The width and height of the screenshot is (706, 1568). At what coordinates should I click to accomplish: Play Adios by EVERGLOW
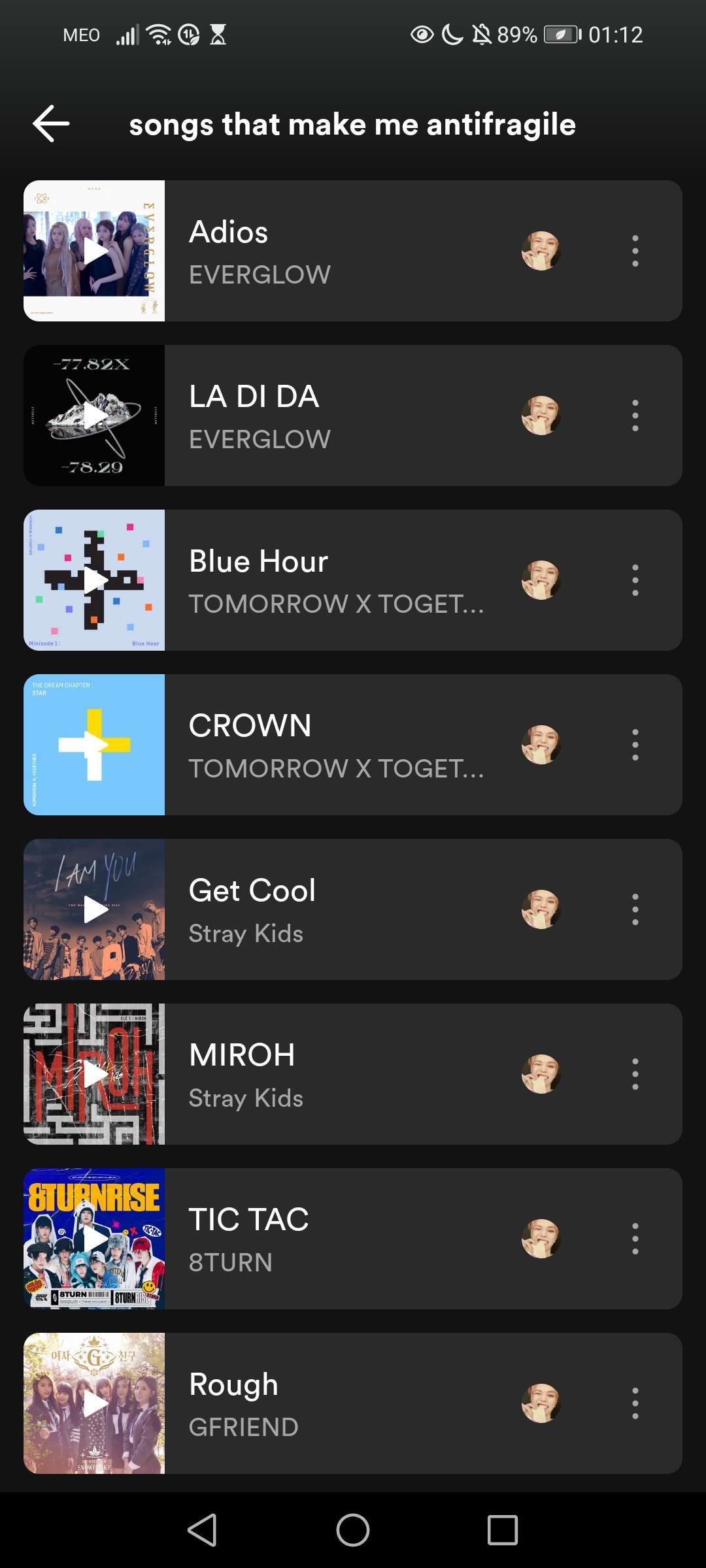click(x=95, y=251)
